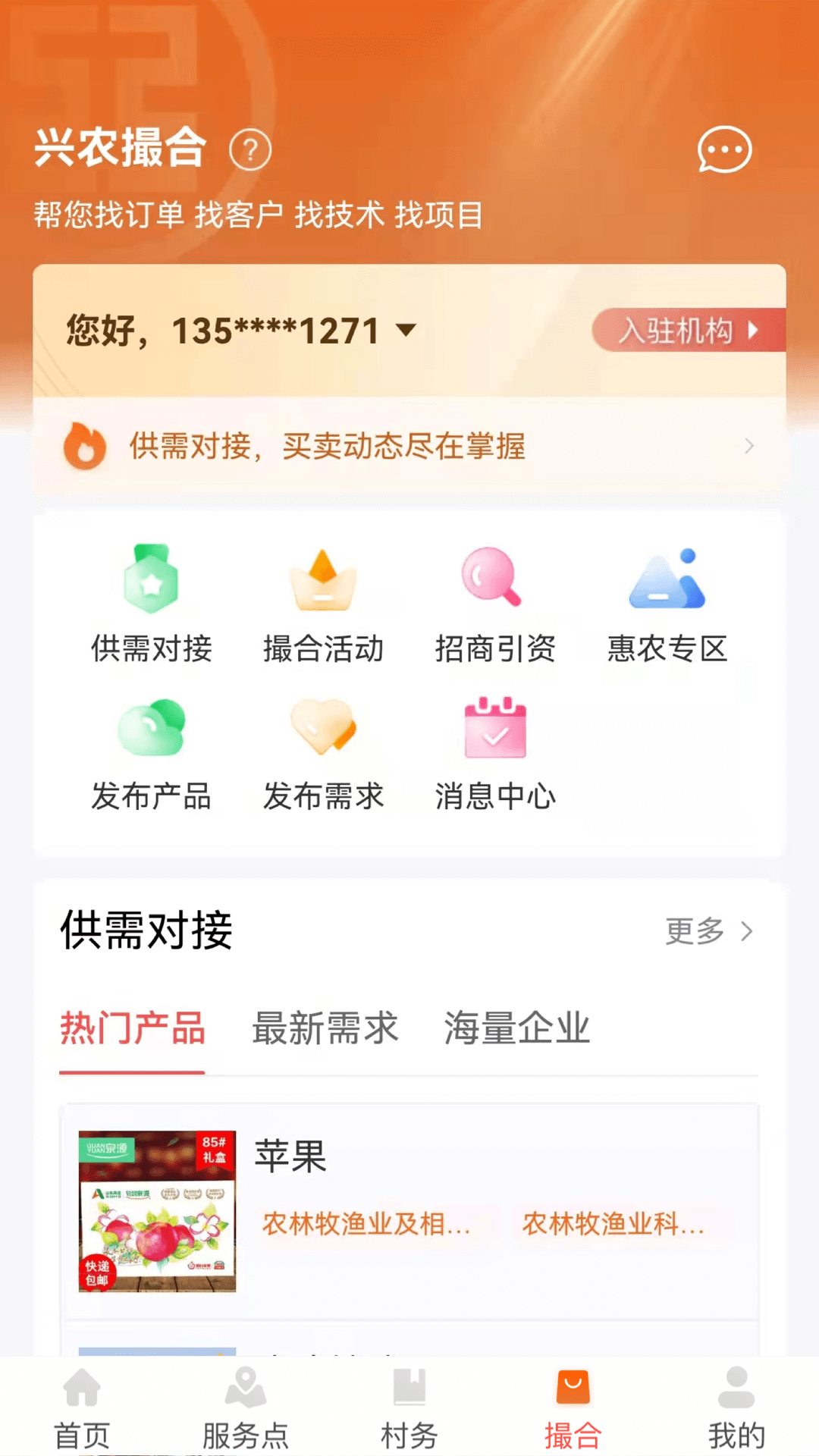Tap the flame icon in the notice bar

click(x=86, y=447)
